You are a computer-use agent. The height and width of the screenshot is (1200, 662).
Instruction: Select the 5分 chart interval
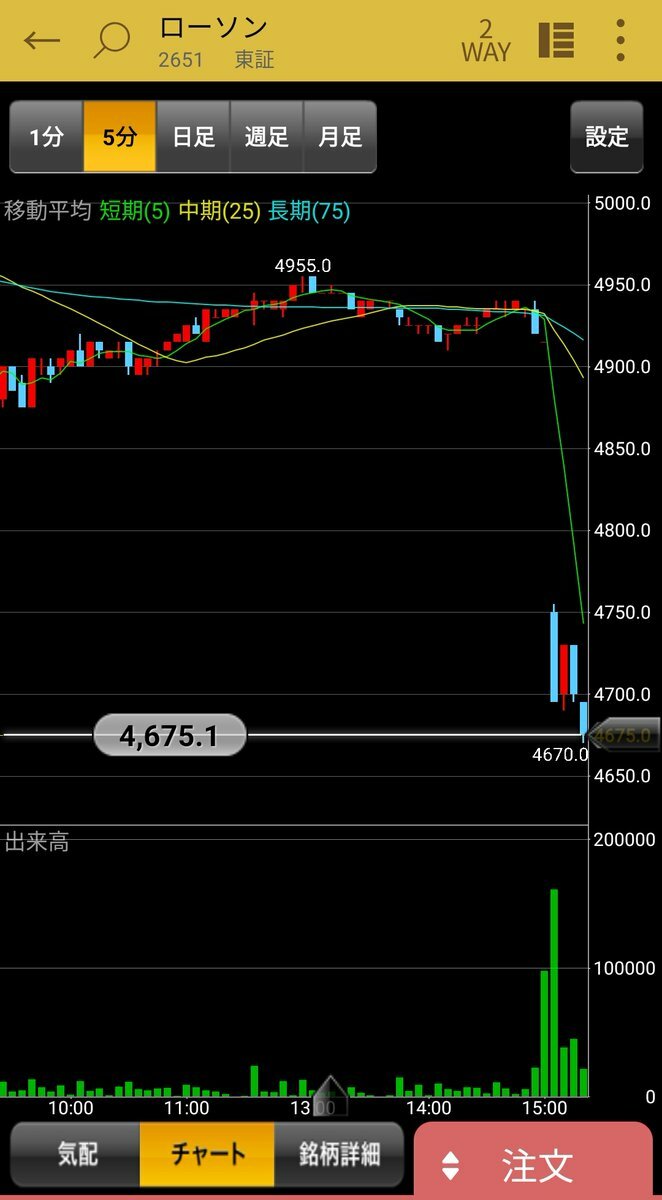[x=120, y=137]
